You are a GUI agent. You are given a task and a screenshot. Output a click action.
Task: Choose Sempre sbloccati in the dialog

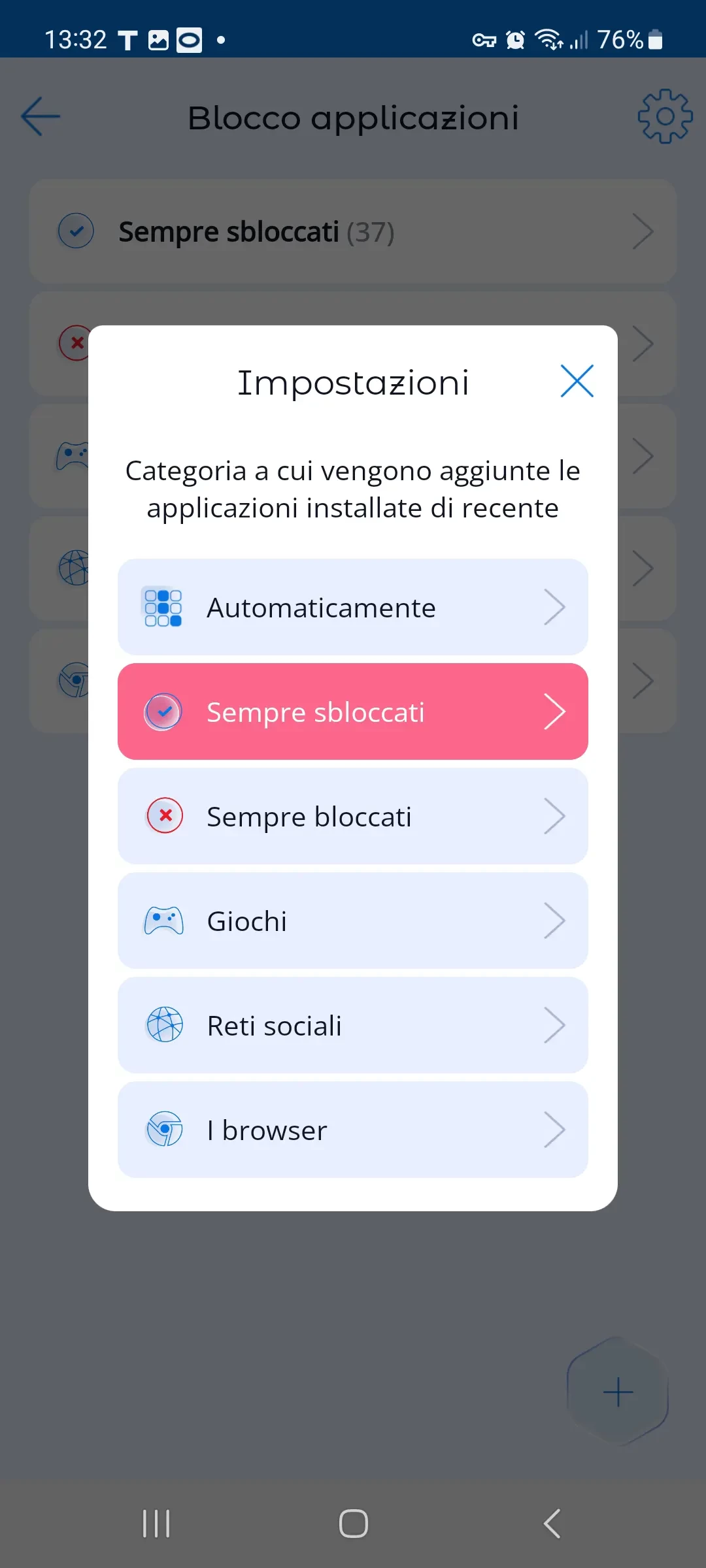click(353, 711)
